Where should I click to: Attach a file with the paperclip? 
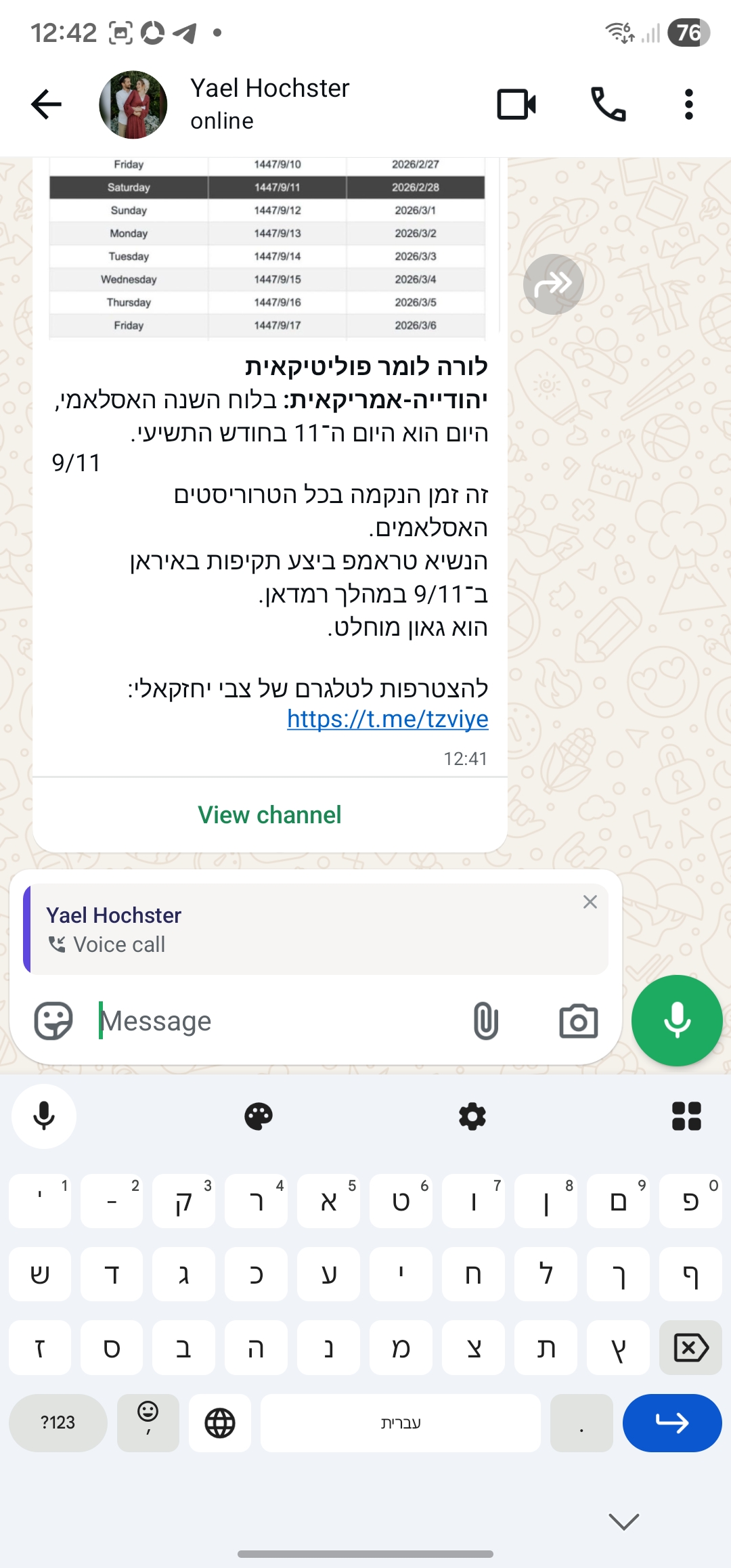tap(485, 1021)
